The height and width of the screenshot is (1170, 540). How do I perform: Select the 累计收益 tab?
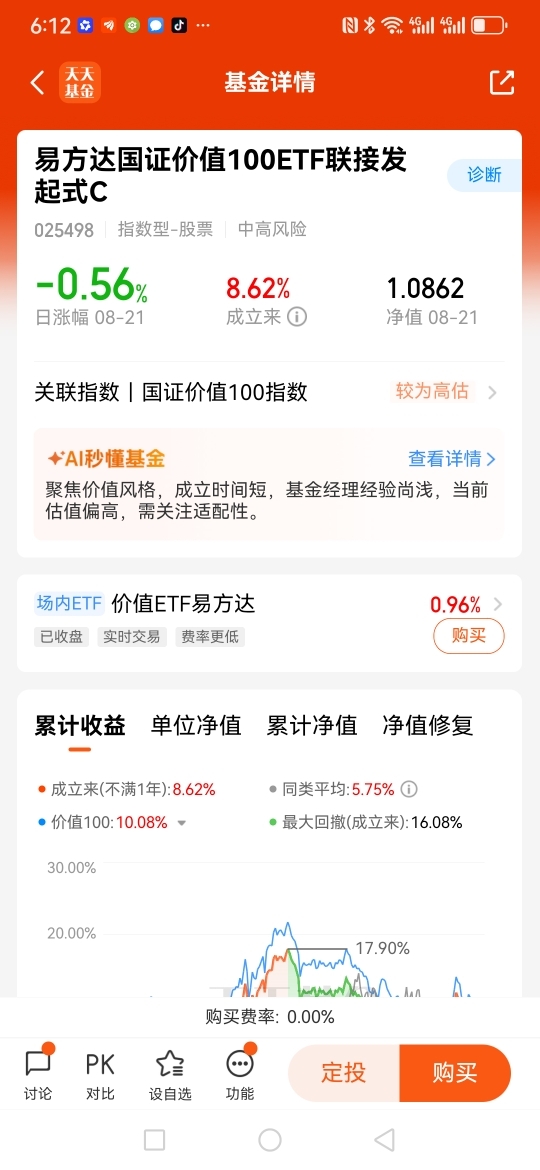tap(80, 725)
